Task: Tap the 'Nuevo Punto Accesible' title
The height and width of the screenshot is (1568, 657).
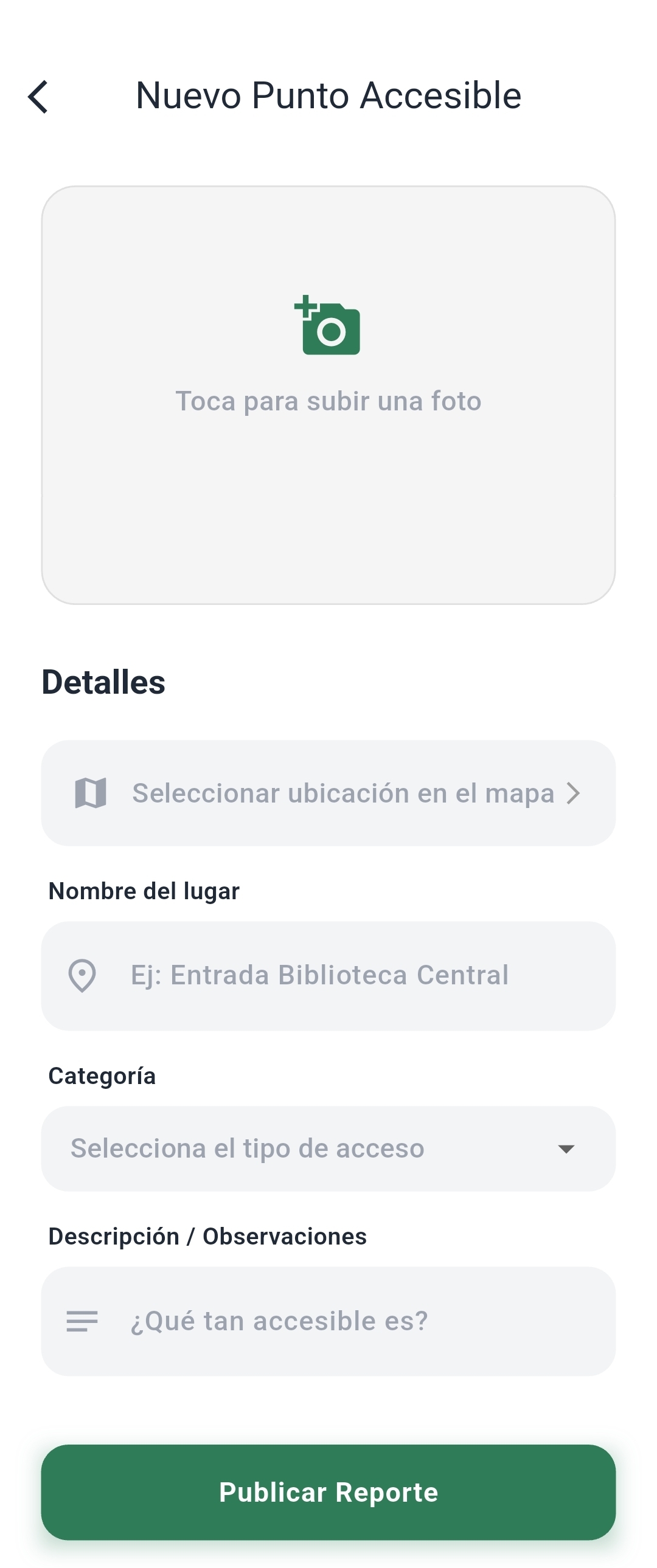Action: click(x=328, y=95)
